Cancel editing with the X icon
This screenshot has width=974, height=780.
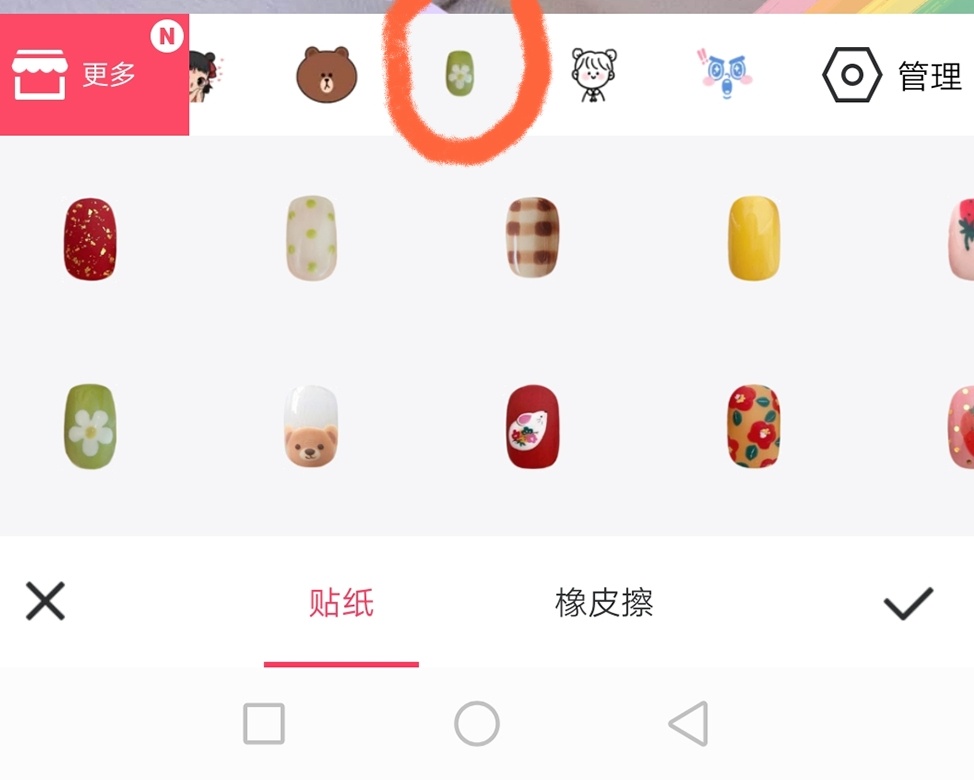coord(45,602)
